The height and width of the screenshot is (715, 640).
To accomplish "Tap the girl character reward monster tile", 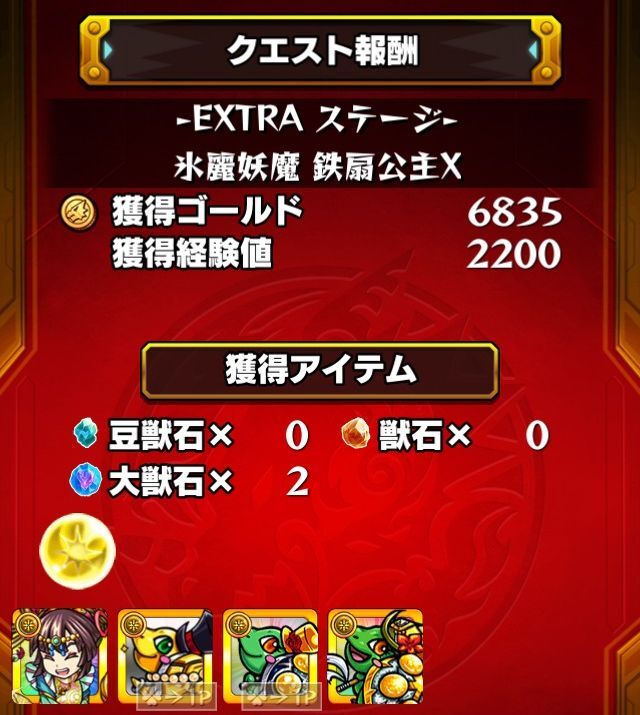I will [x=58, y=660].
